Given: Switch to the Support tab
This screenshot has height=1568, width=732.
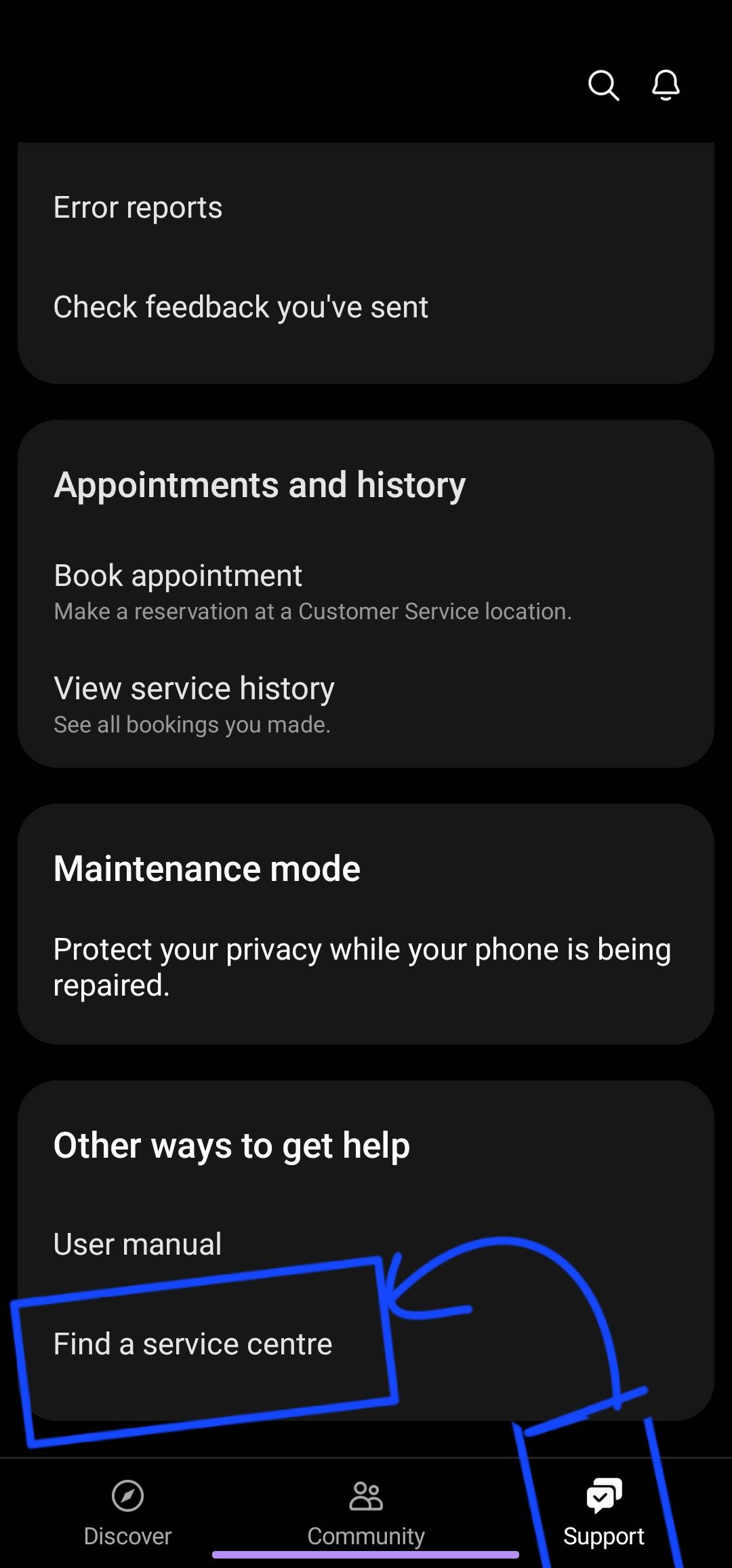Looking at the screenshot, I should tap(602, 1519).
